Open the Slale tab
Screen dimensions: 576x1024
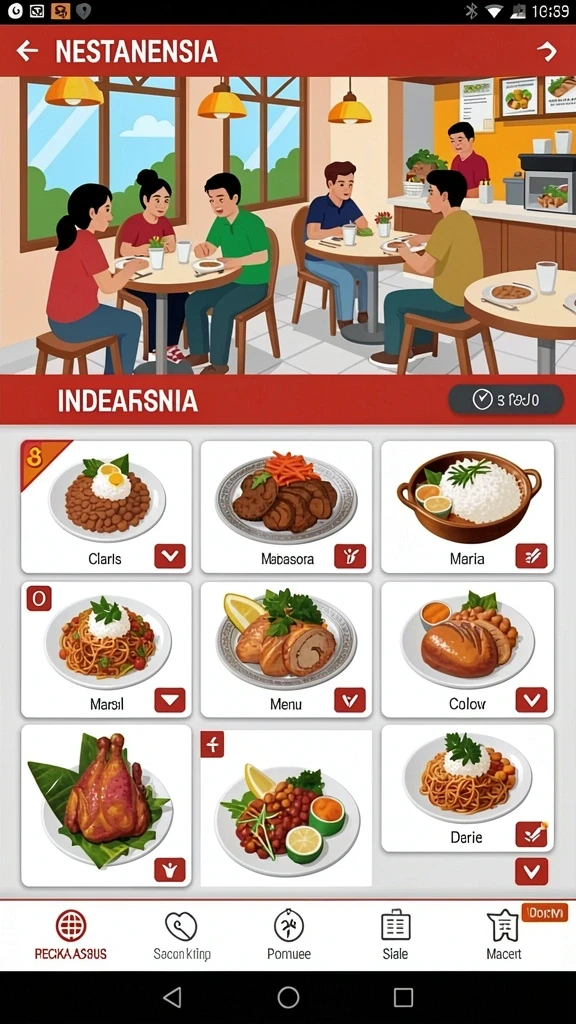point(395,936)
